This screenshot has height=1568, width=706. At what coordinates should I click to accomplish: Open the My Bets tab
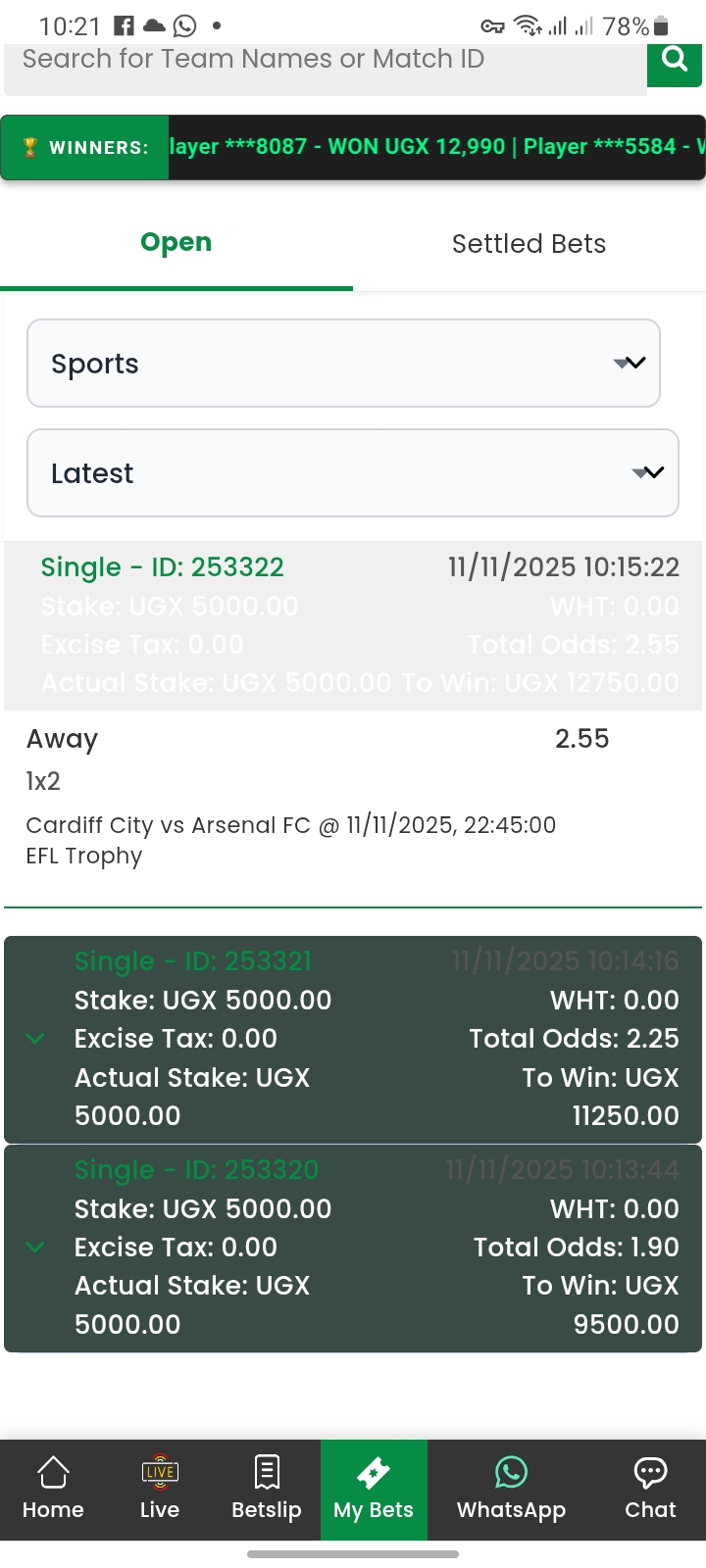(x=374, y=1489)
